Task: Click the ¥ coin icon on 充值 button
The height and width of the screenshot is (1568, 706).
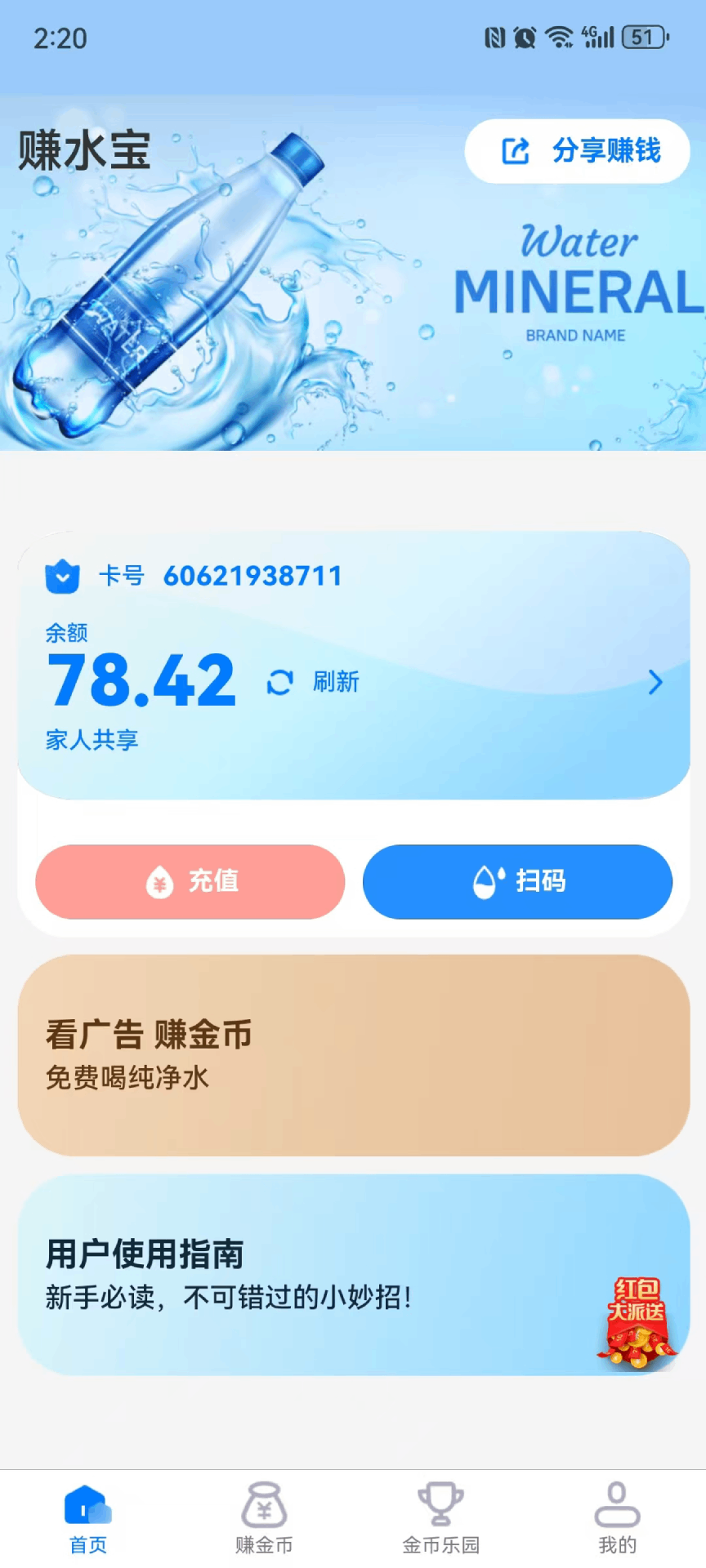Action: [x=160, y=882]
